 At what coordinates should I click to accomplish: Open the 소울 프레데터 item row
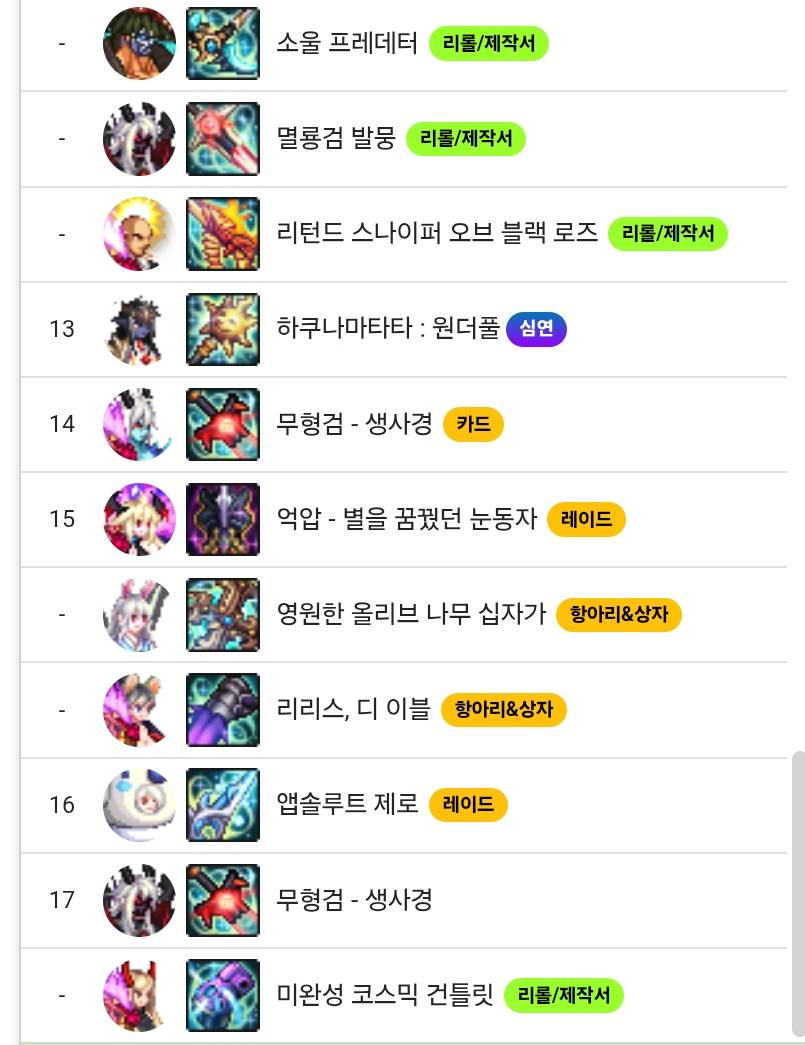346,44
